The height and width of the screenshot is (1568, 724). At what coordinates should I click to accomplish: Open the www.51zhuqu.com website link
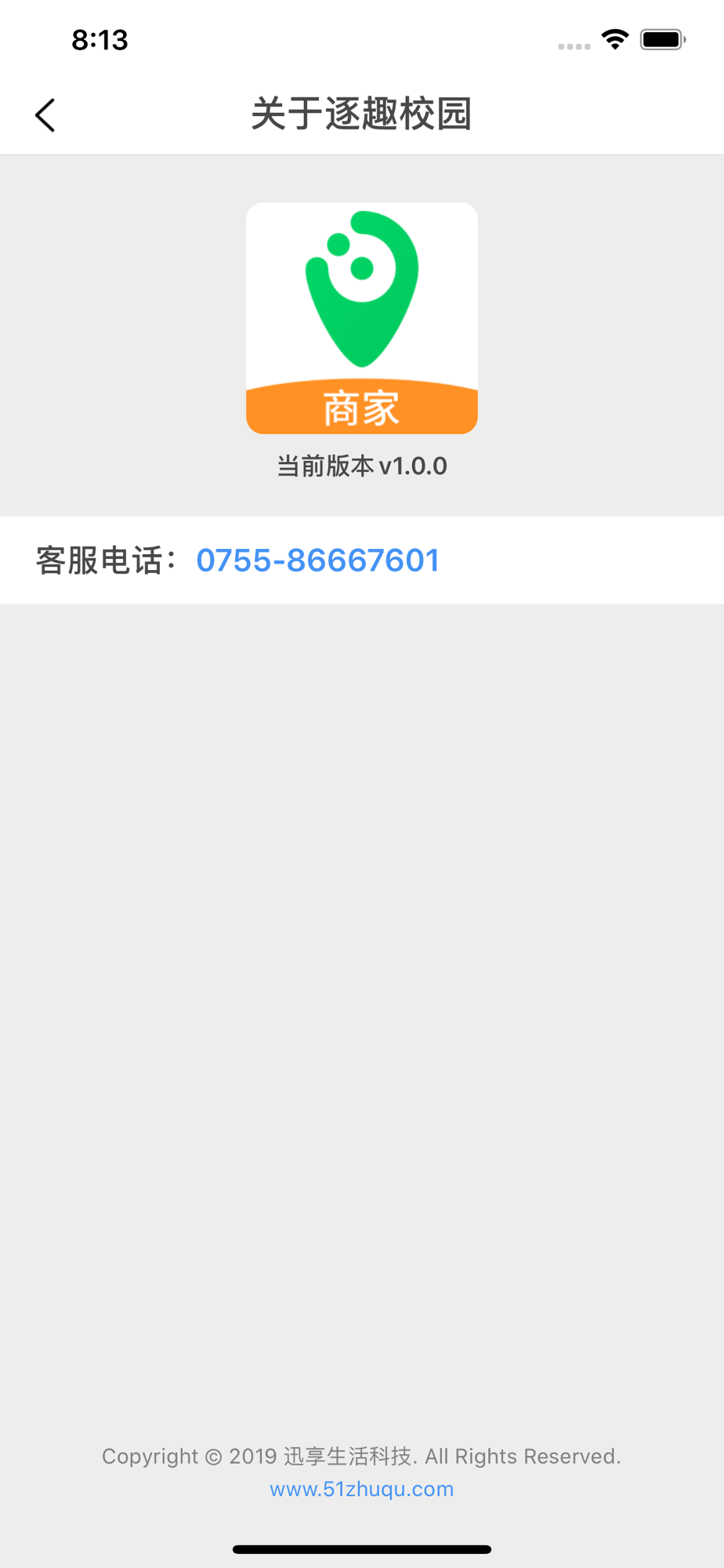pyautogui.click(x=361, y=1489)
